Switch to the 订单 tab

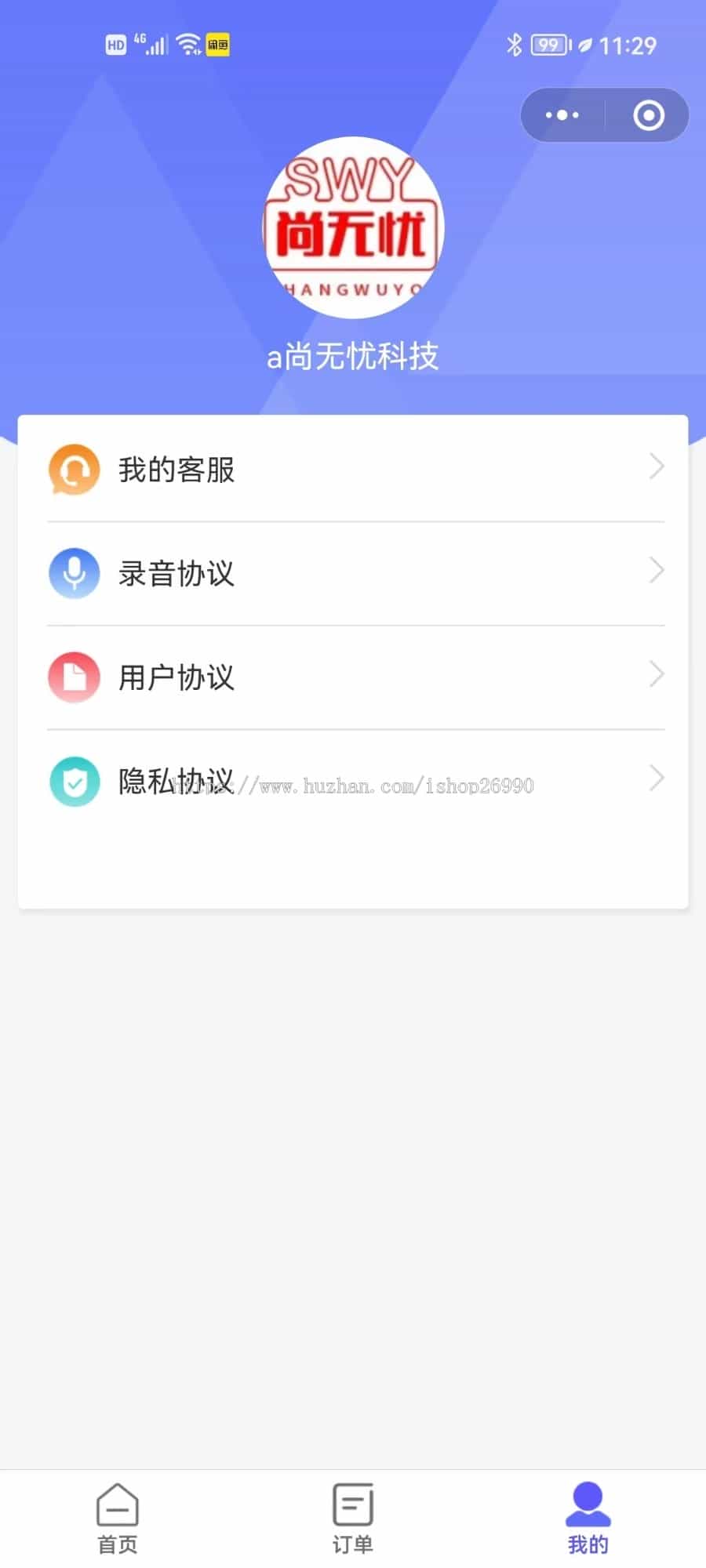click(353, 1519)
